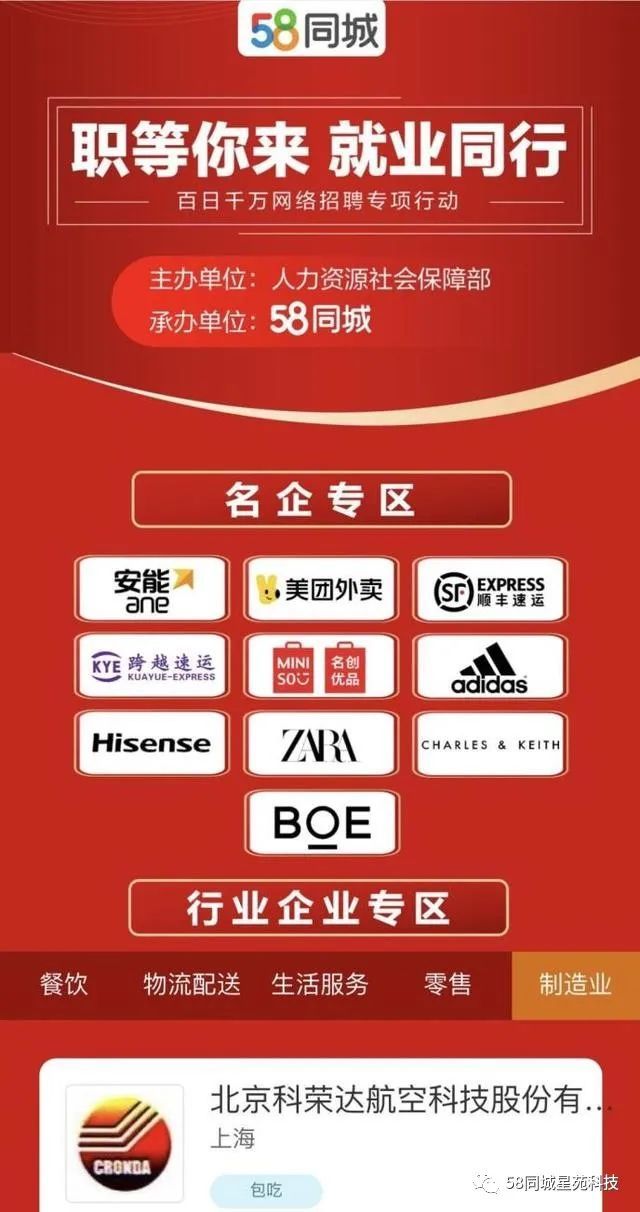
Task: Open the Hisense company tile
Action: coord(152,743)
